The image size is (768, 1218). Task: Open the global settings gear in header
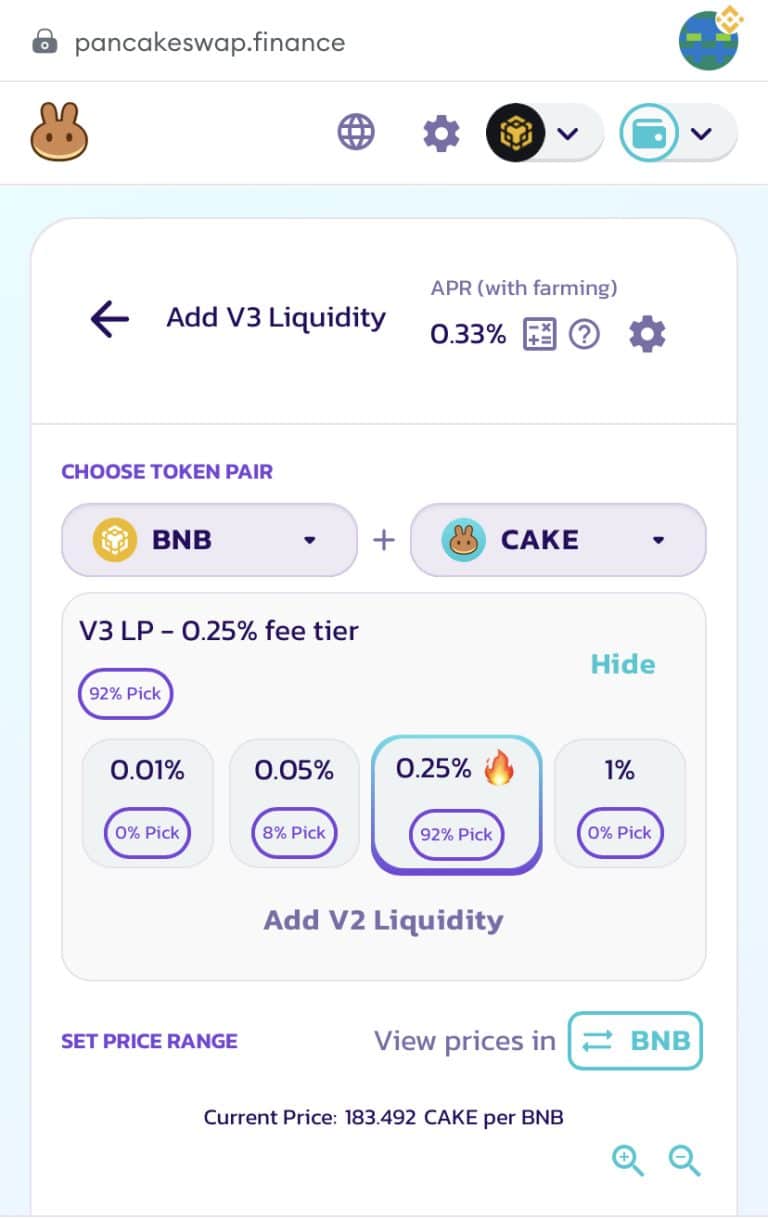pos(440,132)
